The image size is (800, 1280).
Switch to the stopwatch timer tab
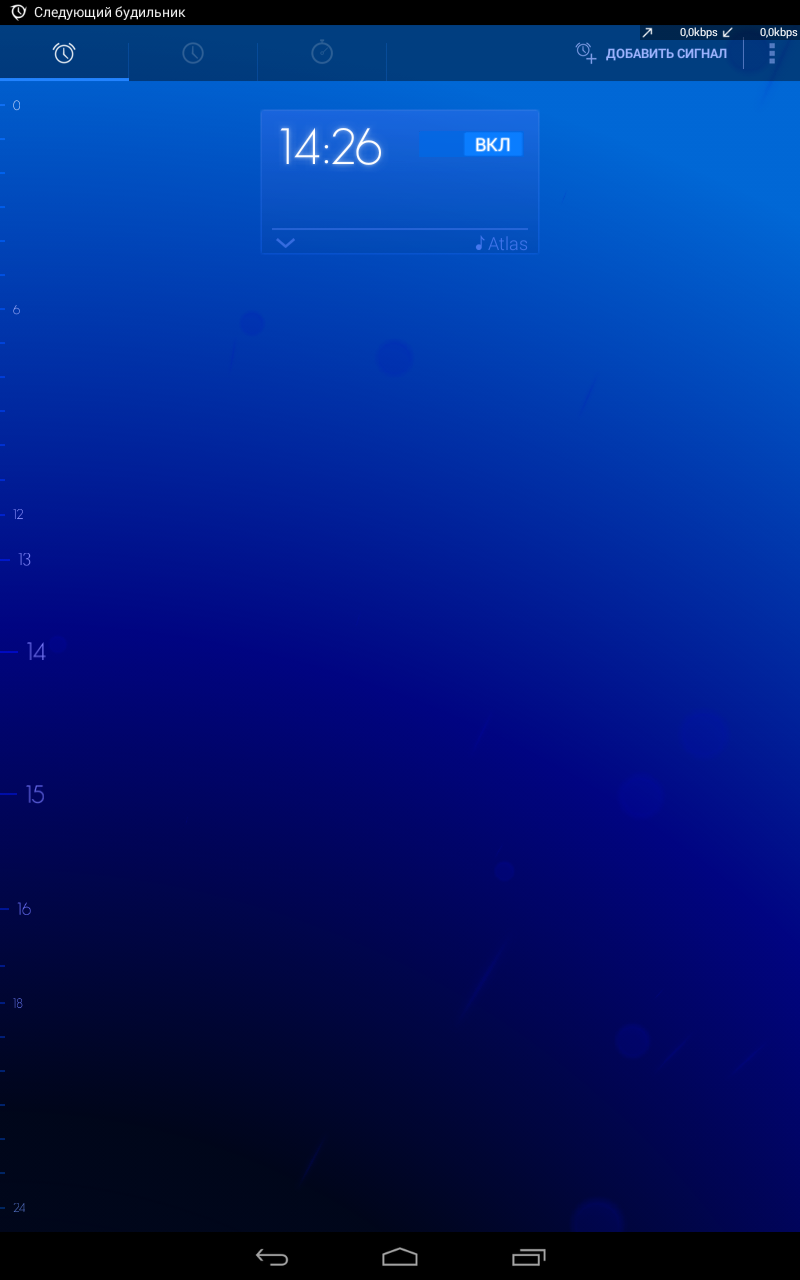pos(322,53)
